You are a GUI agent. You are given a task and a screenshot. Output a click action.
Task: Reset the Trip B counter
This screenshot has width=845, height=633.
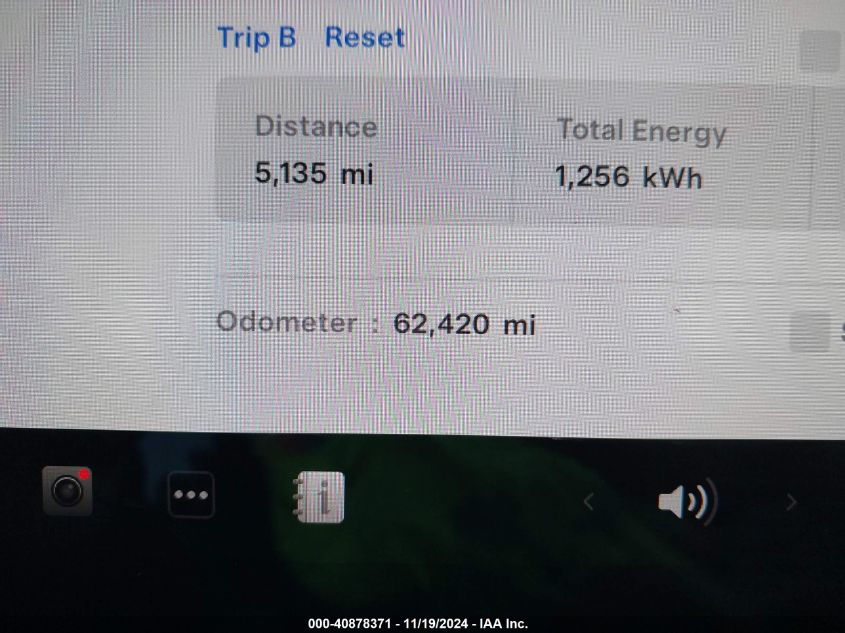point(364,38)
